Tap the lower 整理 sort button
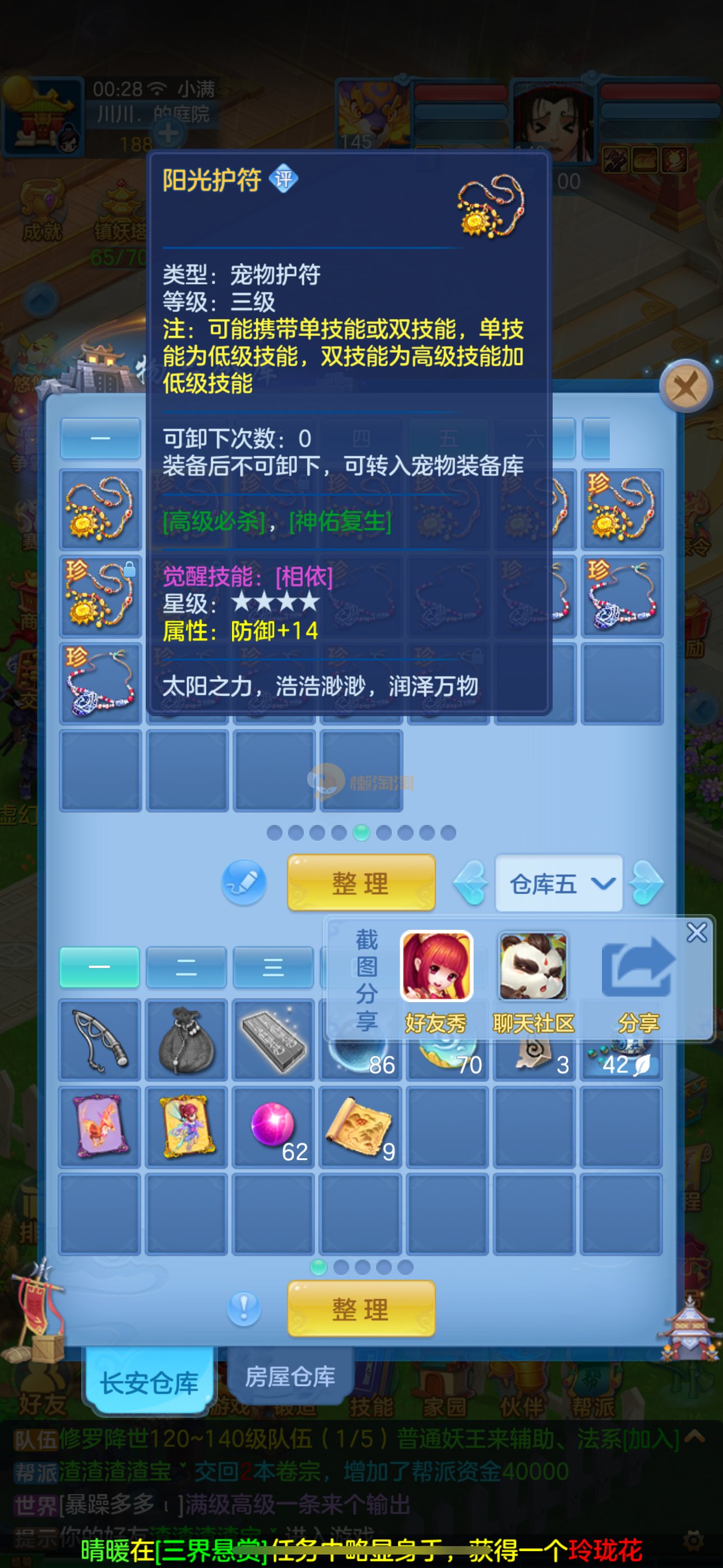The width and height of the screenshot is (723, 1568). (361, 1309)
